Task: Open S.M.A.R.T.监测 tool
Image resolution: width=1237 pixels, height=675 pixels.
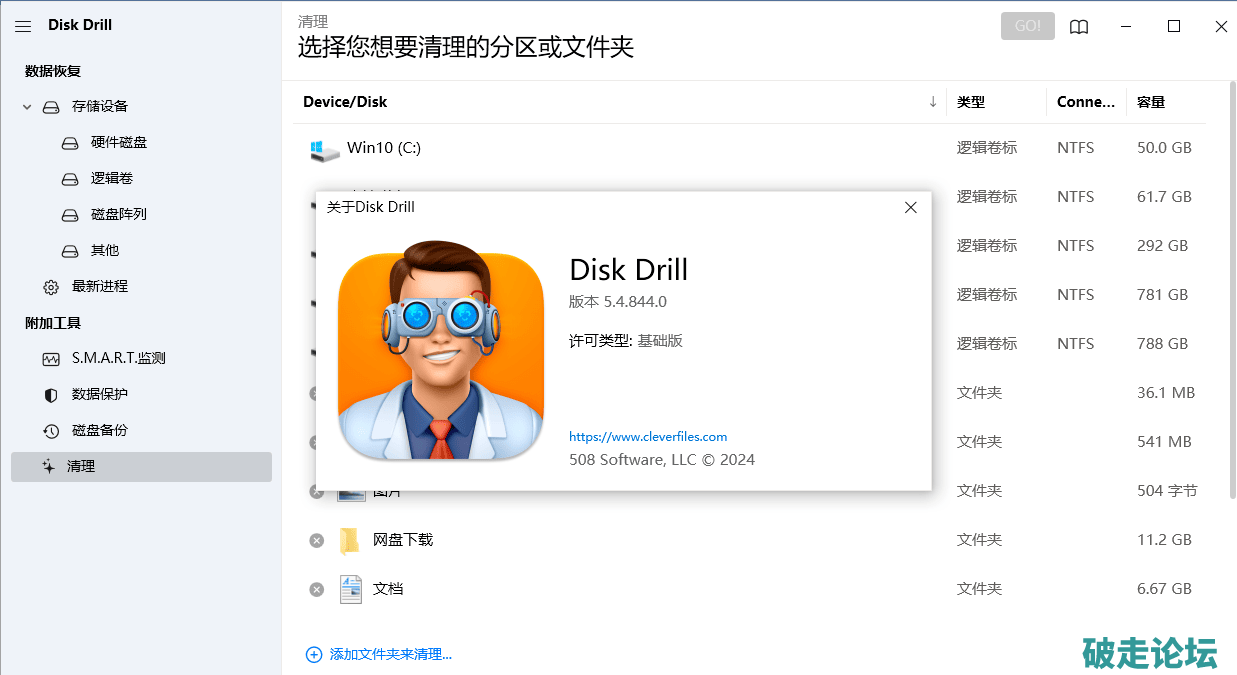Action: point(118,359)
